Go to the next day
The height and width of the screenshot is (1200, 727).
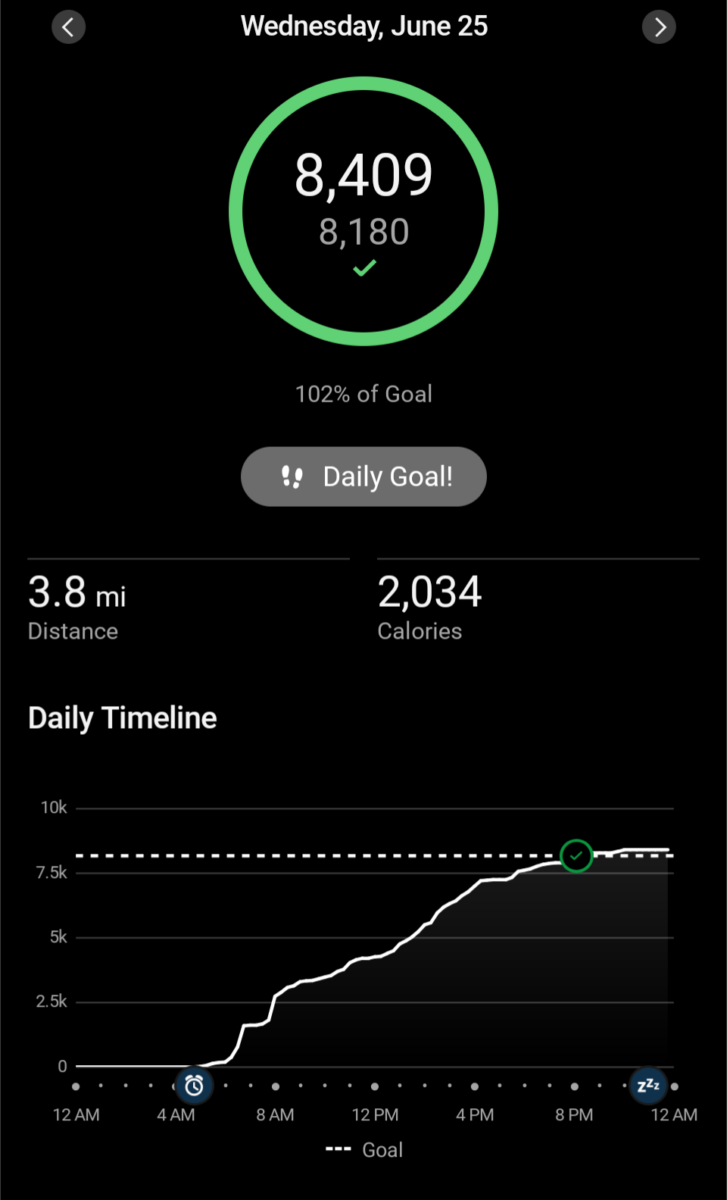(x=659, y=27)
